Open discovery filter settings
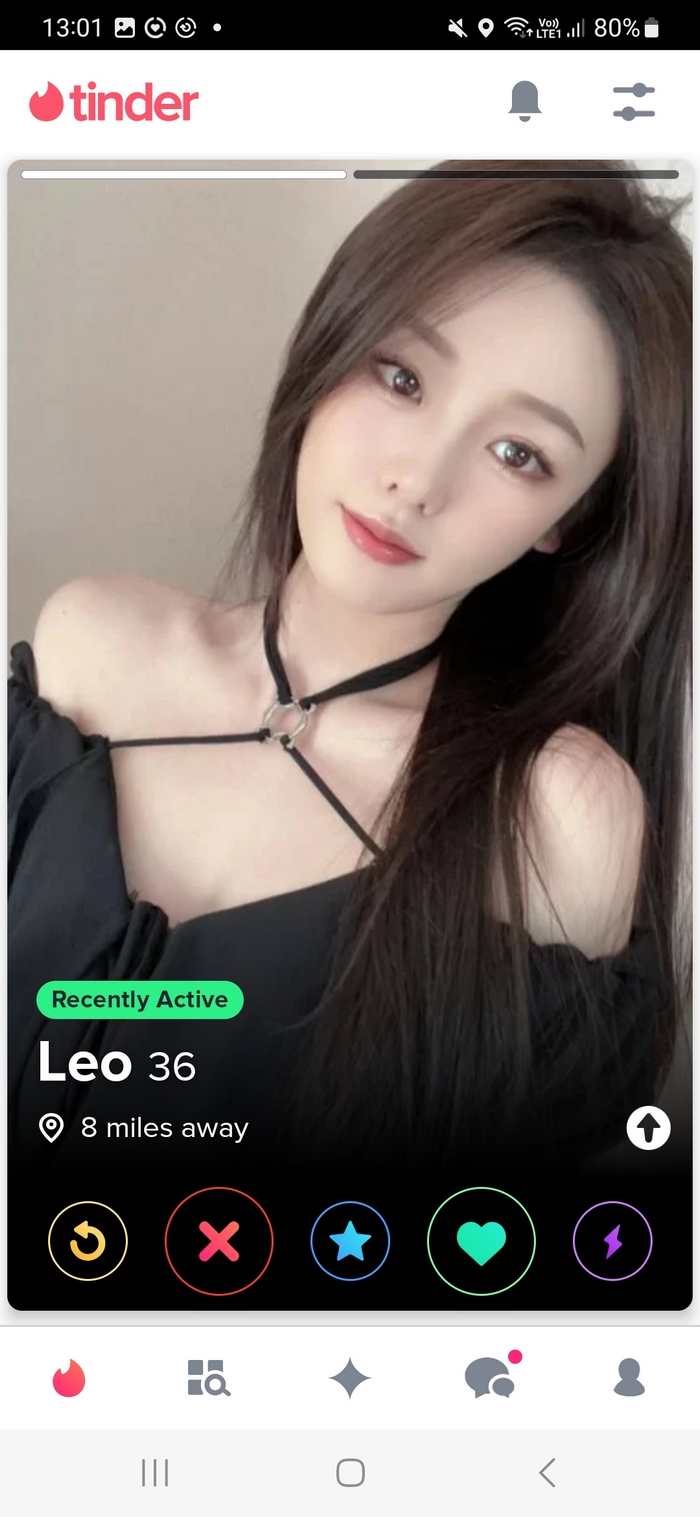700x1517 pixels. [x=633, y=102]
